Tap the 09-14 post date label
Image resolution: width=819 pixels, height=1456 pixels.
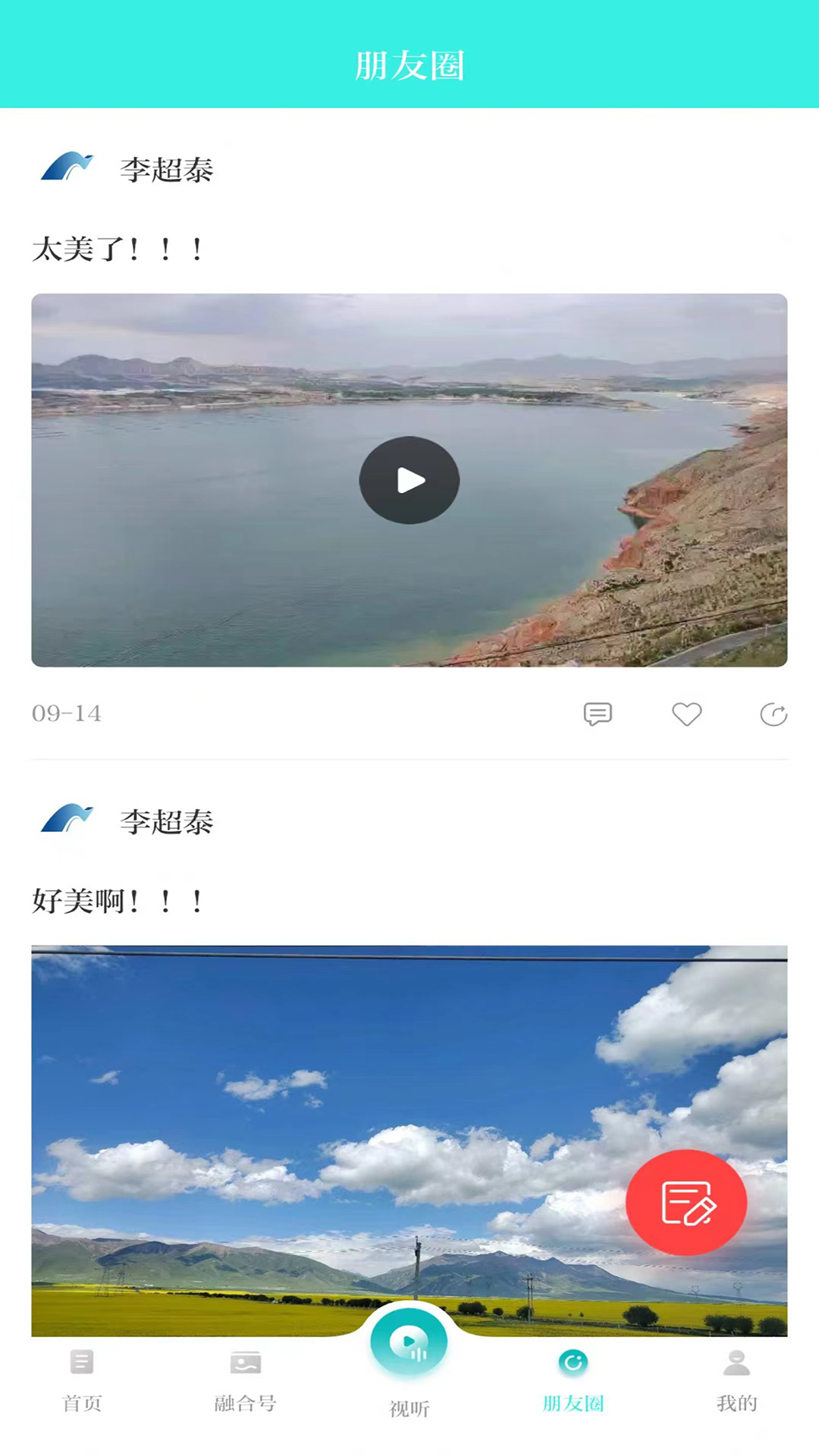click(x=66, y=714)
